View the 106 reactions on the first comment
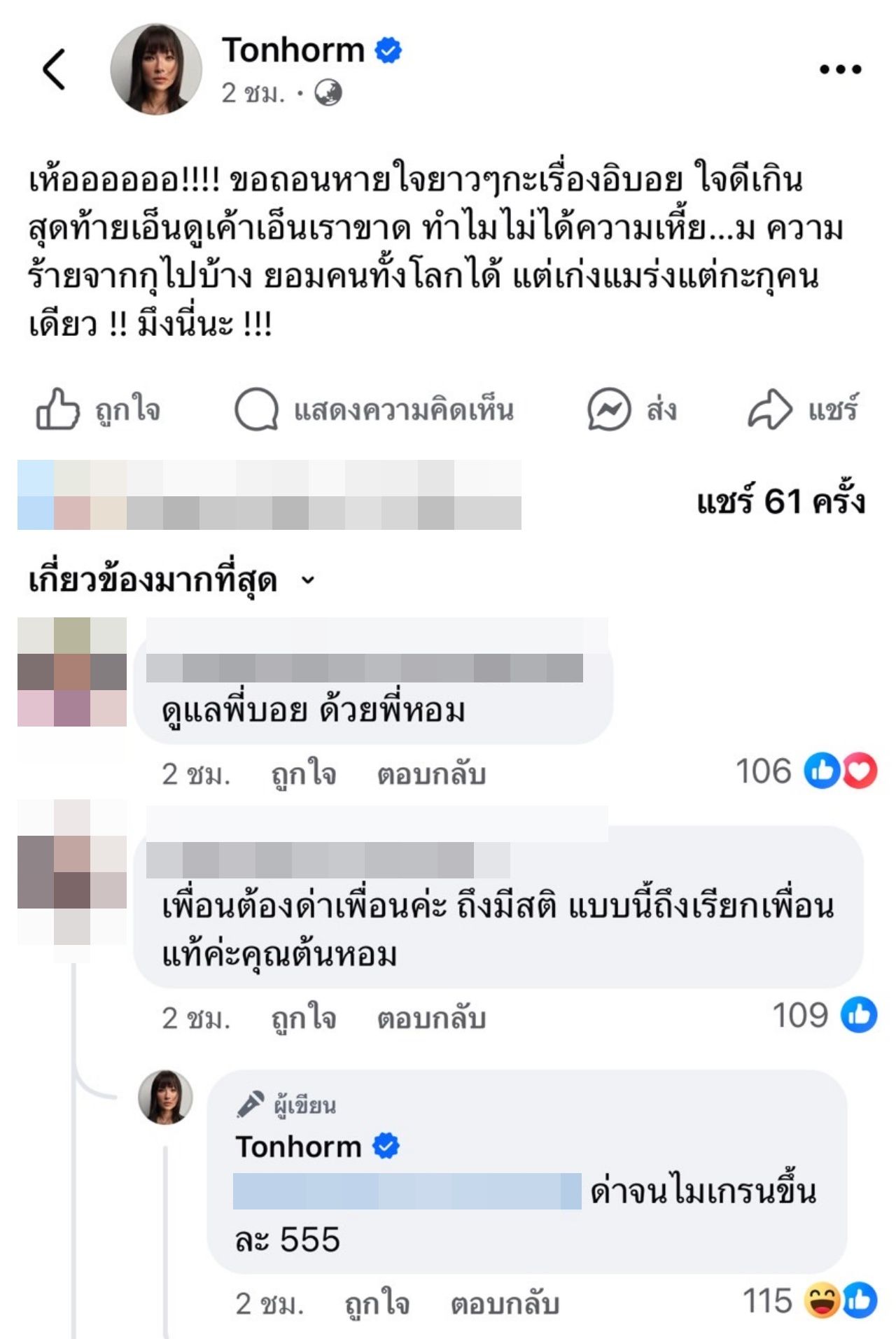 (x=805, y=771)
